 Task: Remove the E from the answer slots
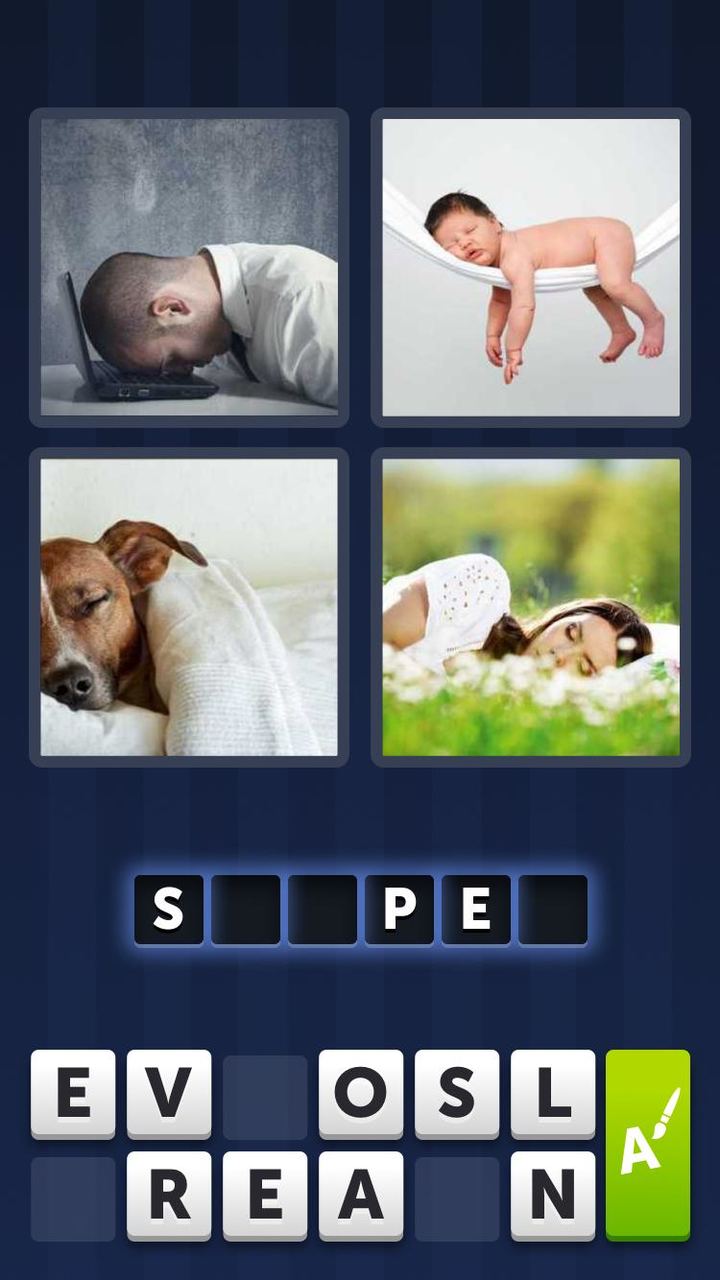click(x=476, y=909)
